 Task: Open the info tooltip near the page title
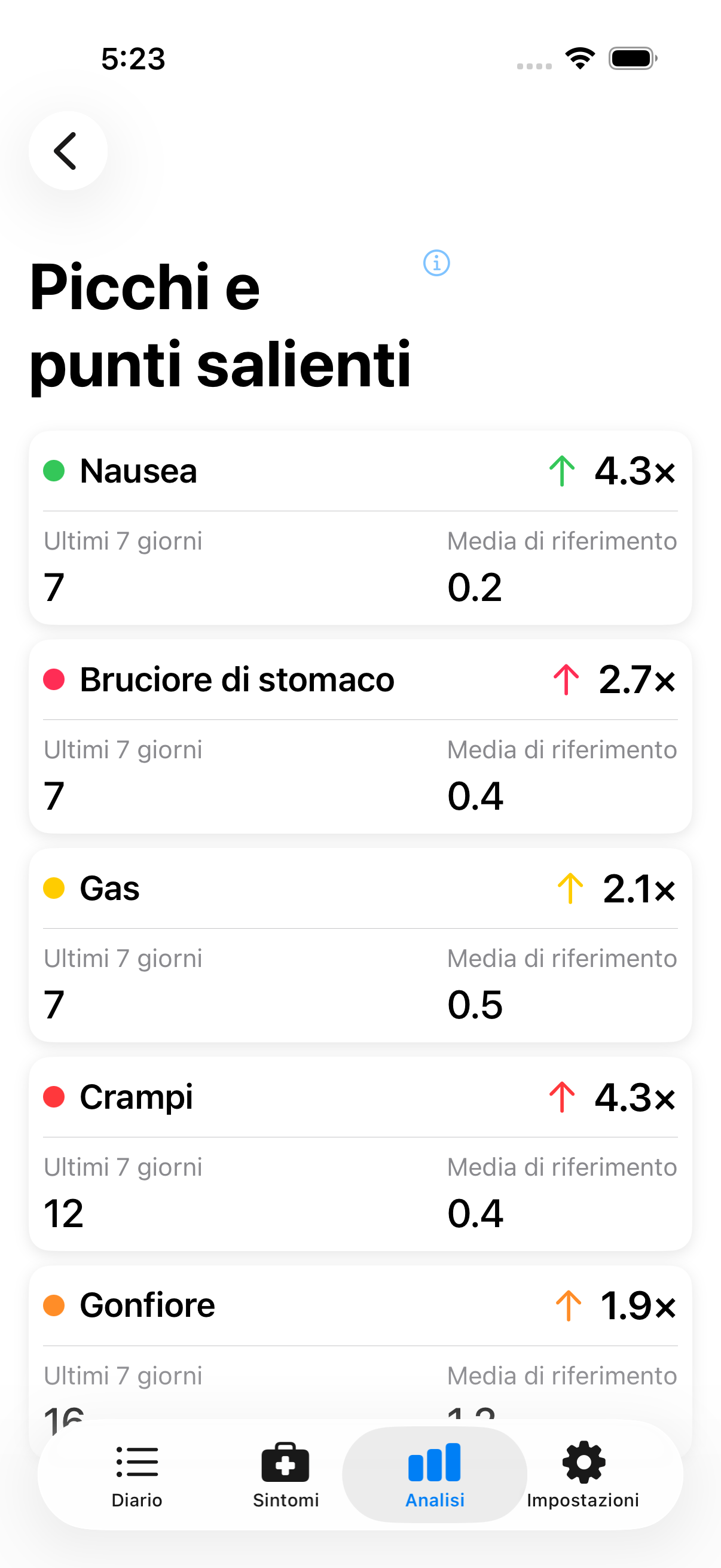coord(436,263)
